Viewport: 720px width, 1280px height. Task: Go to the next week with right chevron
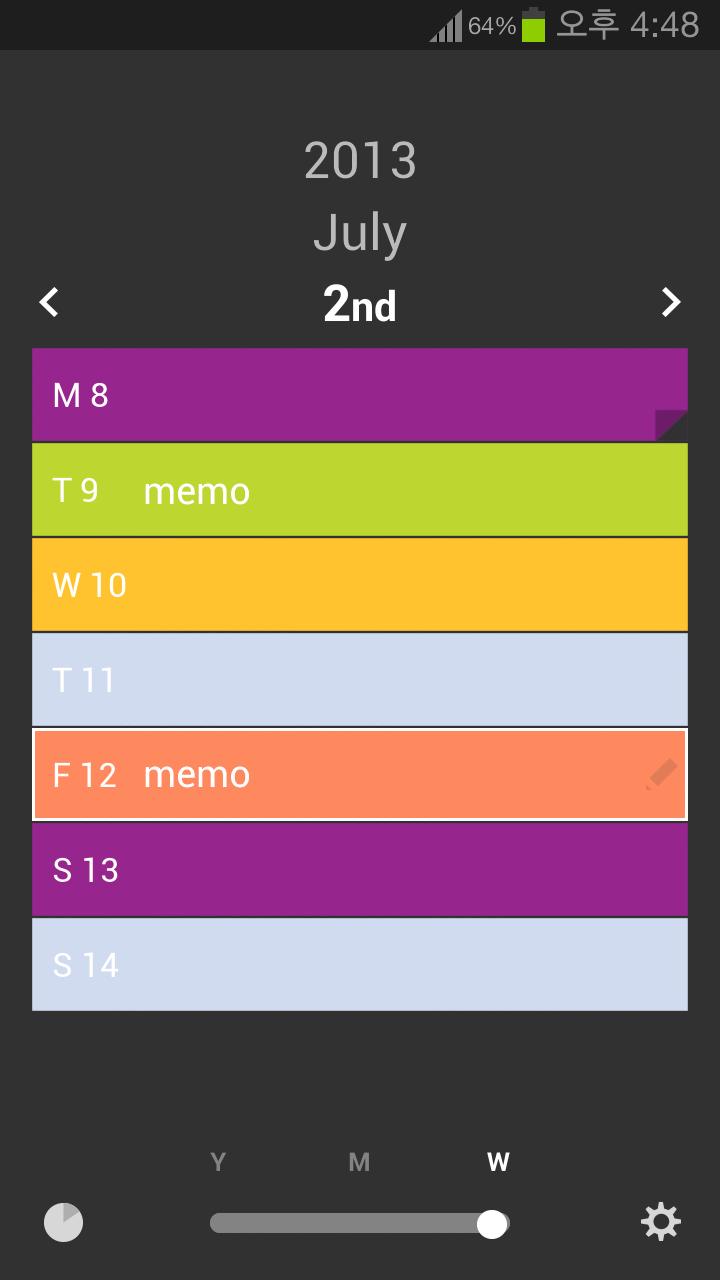(x=671, y=301)
